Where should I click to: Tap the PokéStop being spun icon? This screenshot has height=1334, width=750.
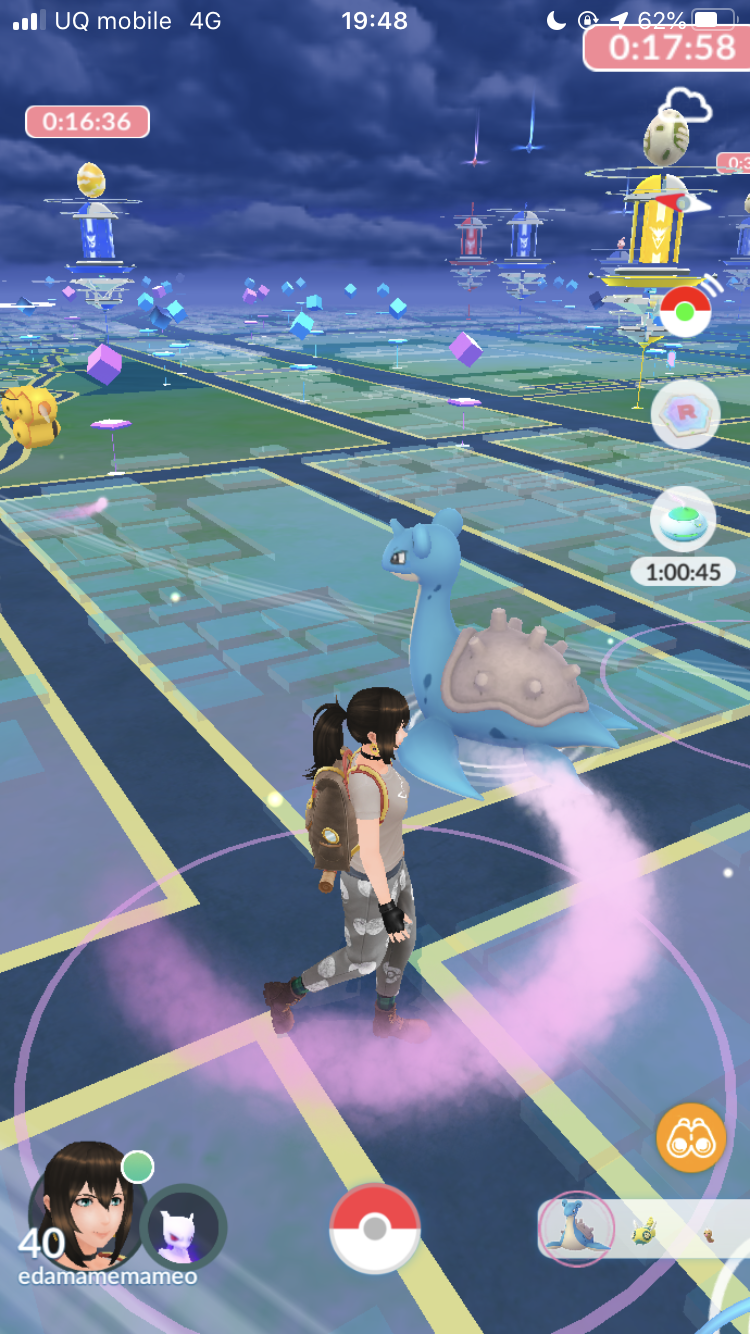click(x=685, y=311)
